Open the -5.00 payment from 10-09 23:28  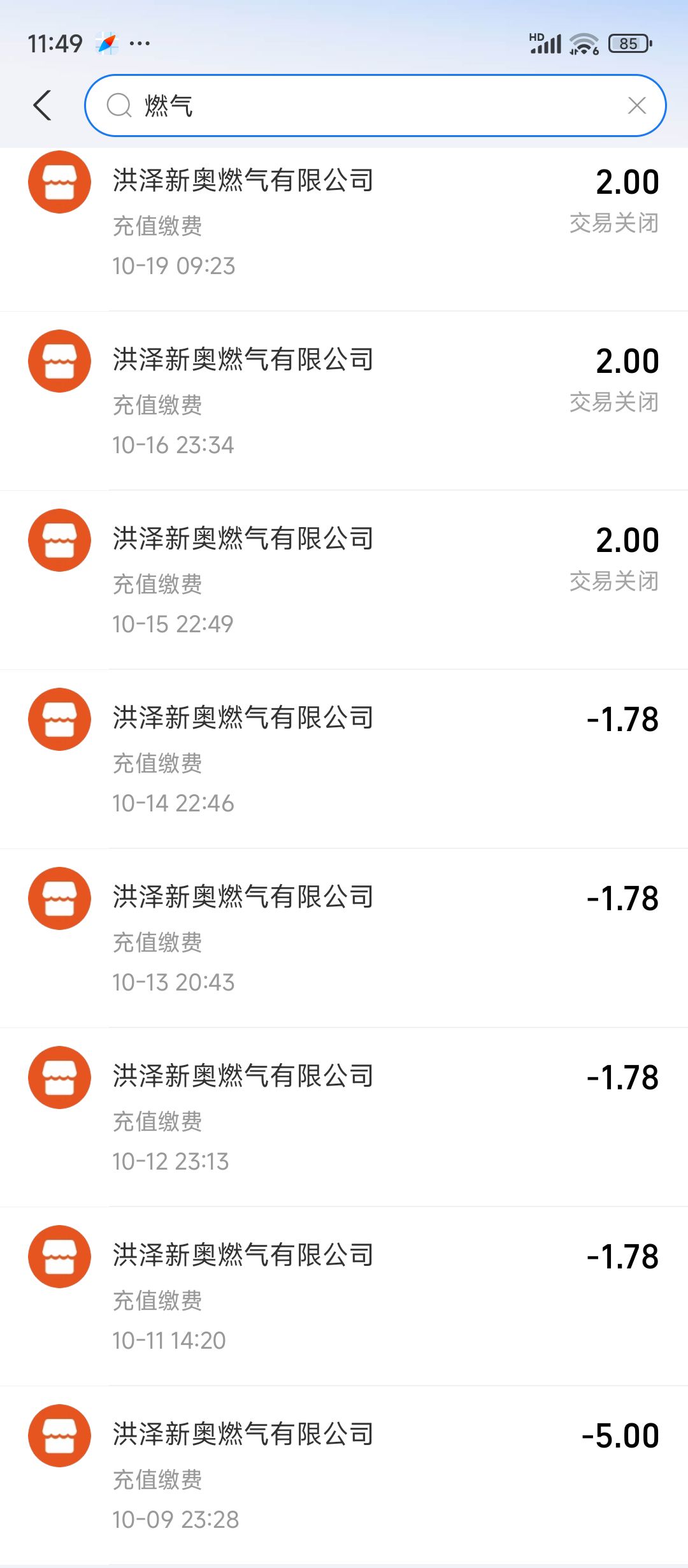coord(344,1476)
